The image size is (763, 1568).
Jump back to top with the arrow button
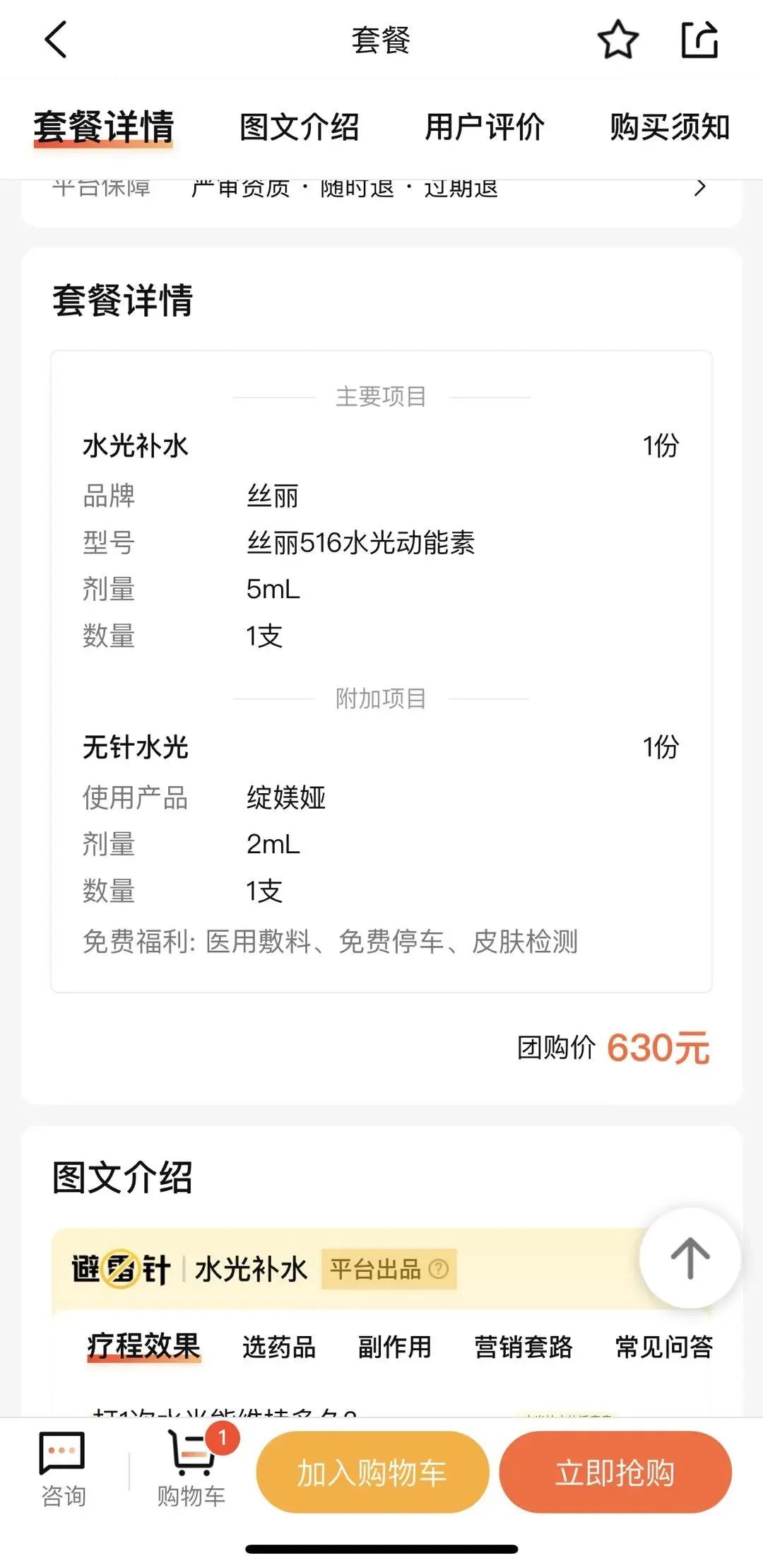coord(690,1258)
